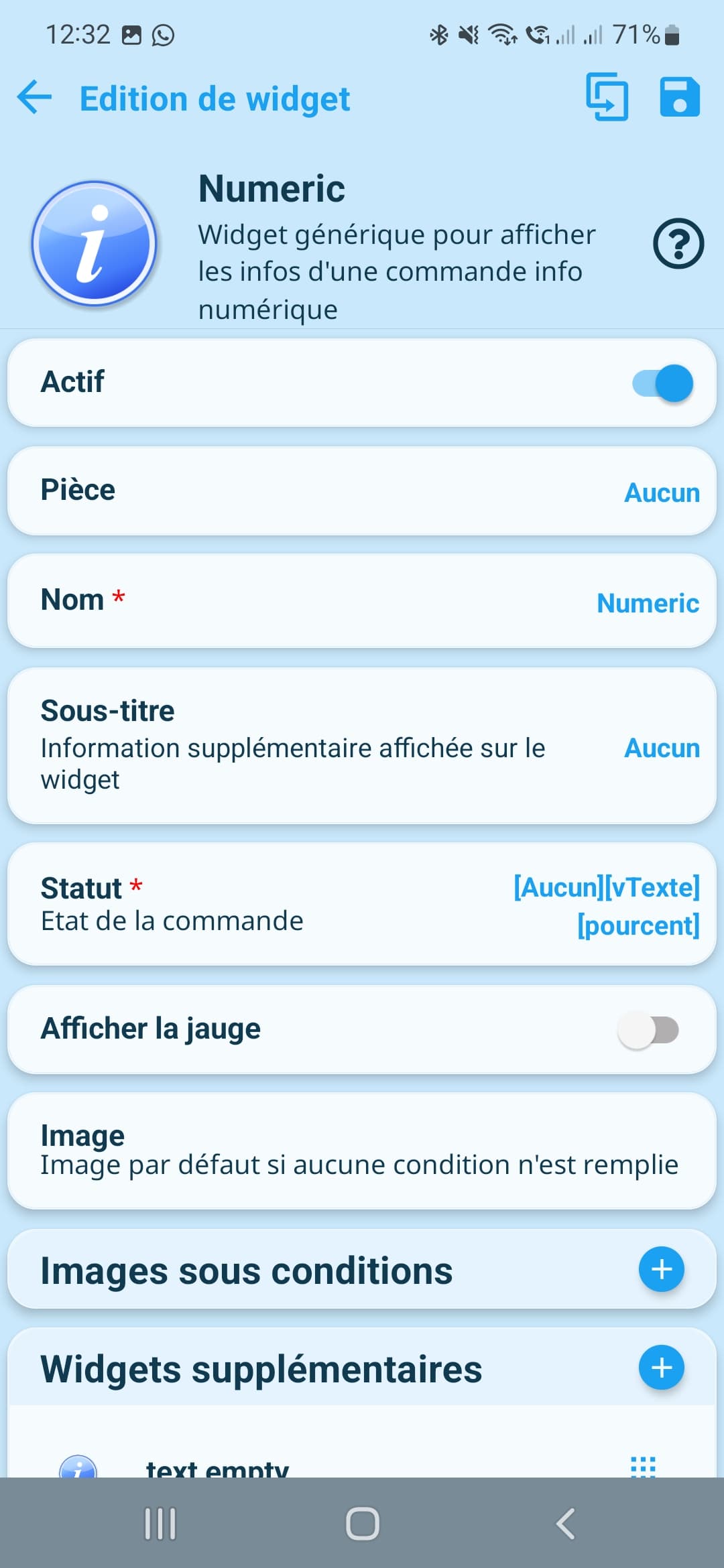Edit the Sous-titre row
Screen dimensions: 724x1568
pyautogui.click(x=362, y=746)
